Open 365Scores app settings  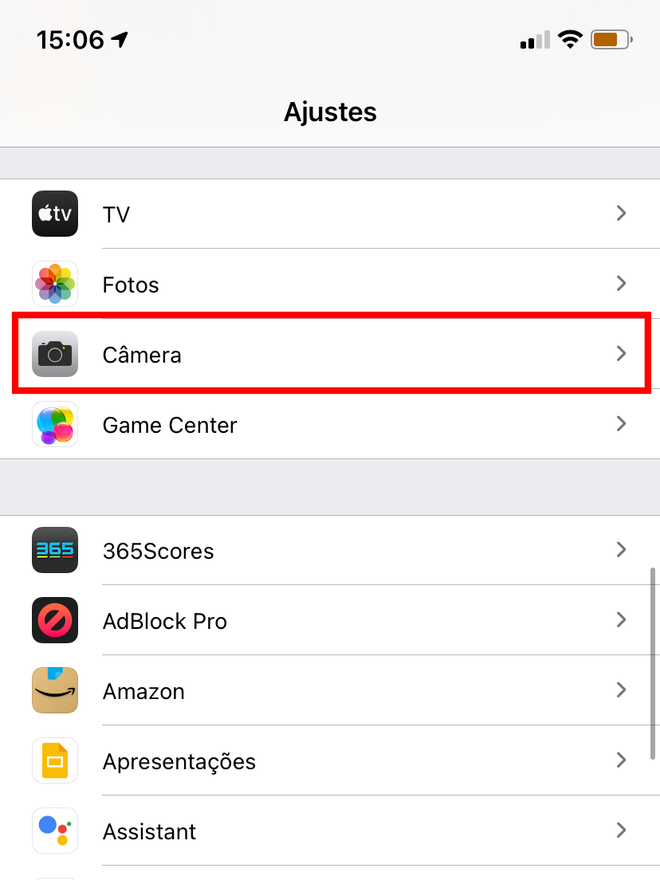pyautogui.click(x=330, y=550)
